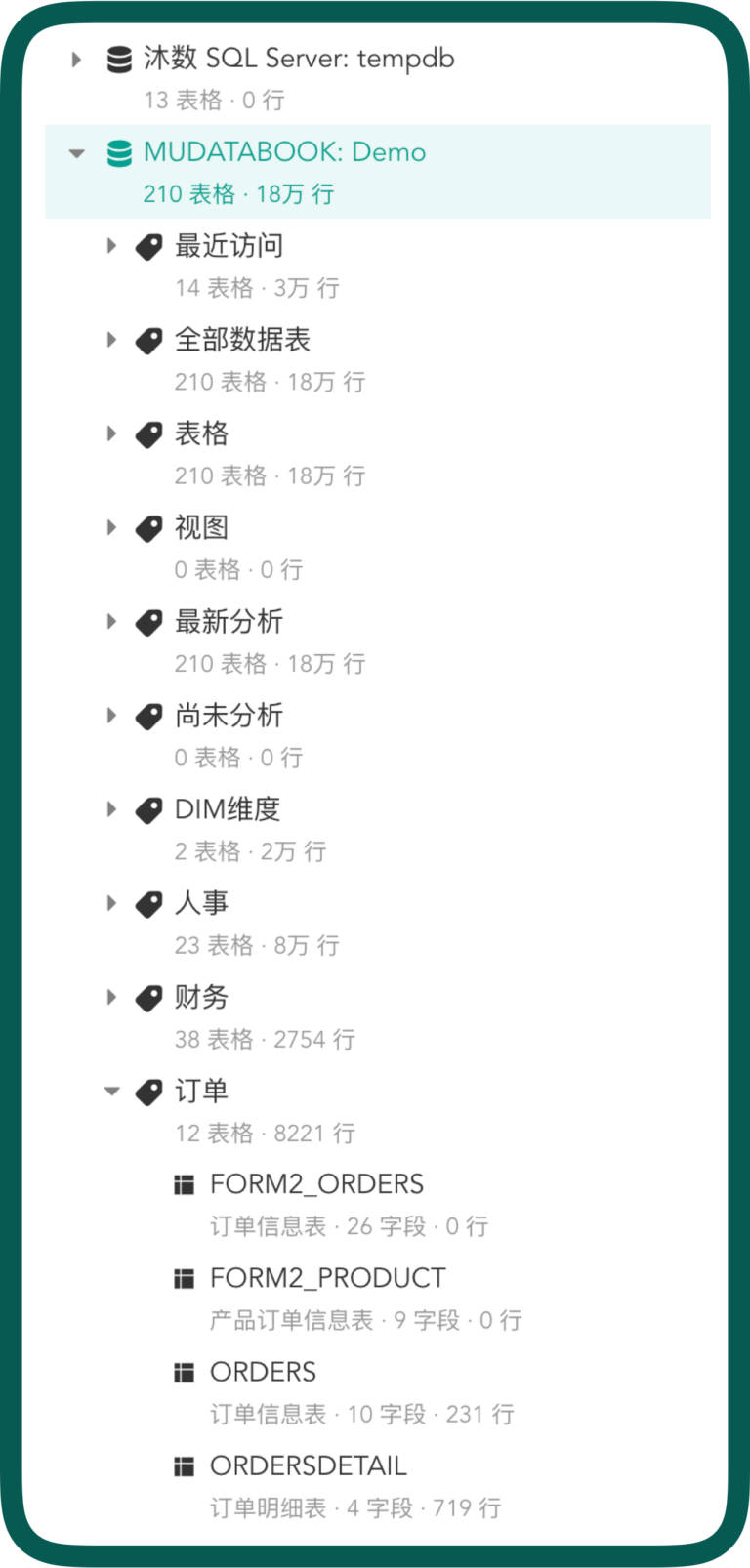The image size is (750, 1568).
Task: Select the ORDERSDETAIL table
Action: coord(309,1465)
